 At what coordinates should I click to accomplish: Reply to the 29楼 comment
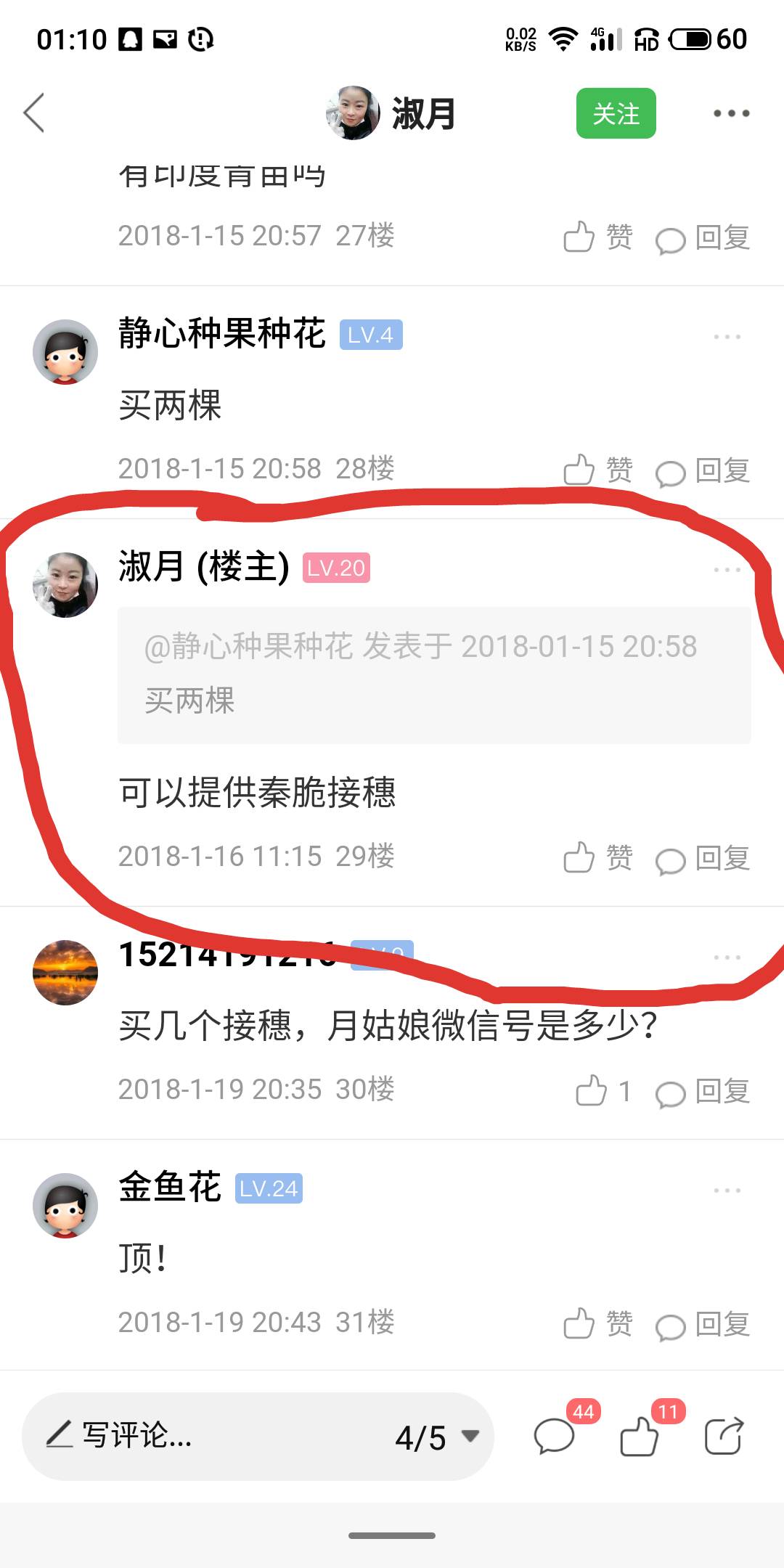pos(703,859)
